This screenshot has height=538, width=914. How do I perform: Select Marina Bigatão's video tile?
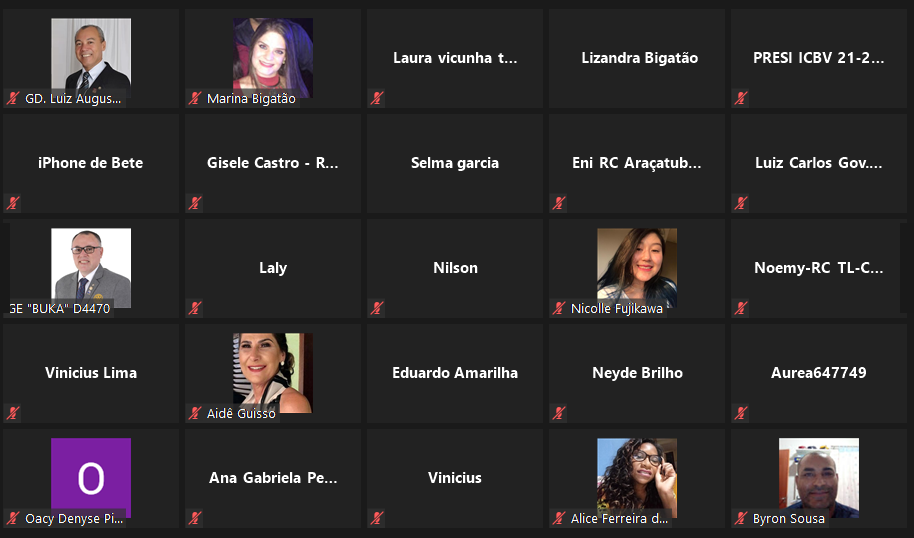click(272, 58)
